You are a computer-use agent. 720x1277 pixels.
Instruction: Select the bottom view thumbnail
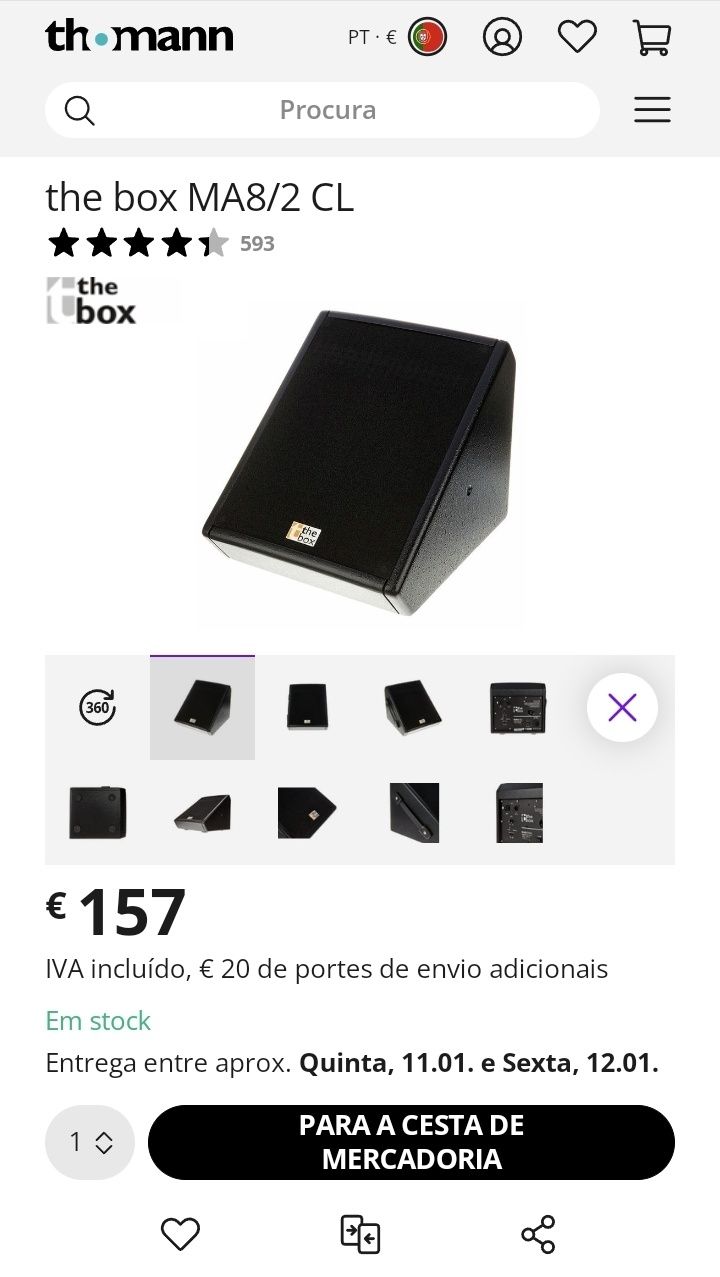point(97,812)
